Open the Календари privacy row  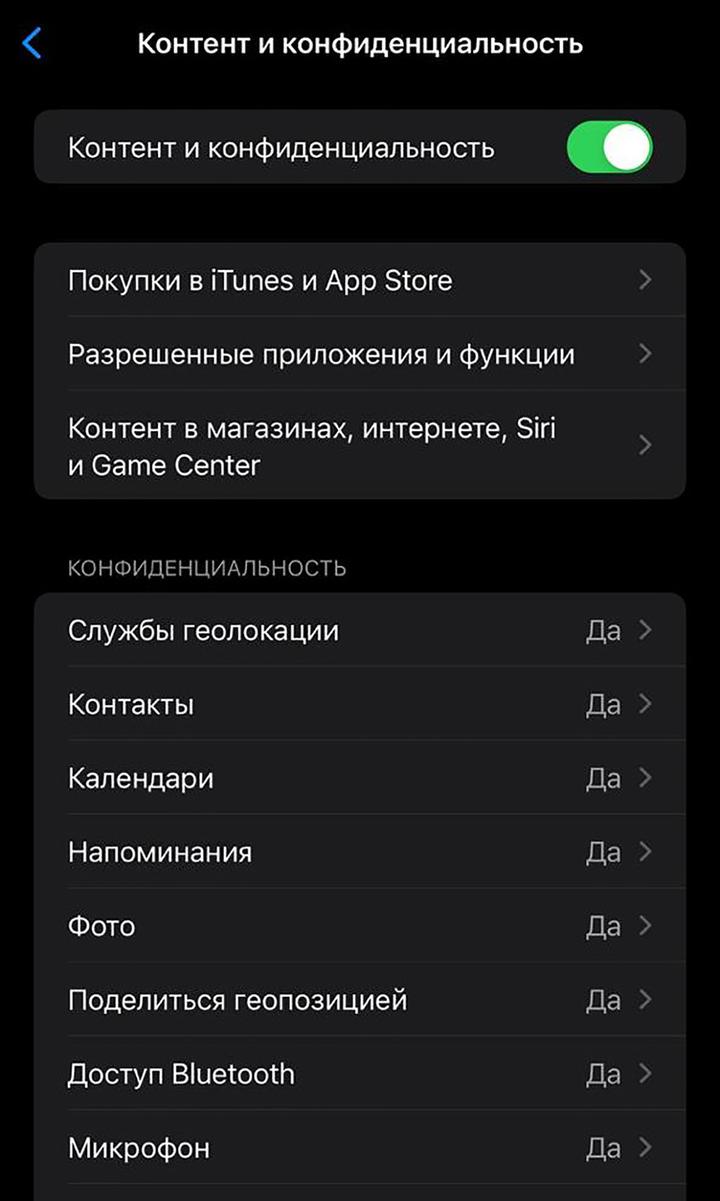click(x=360, y=778)
